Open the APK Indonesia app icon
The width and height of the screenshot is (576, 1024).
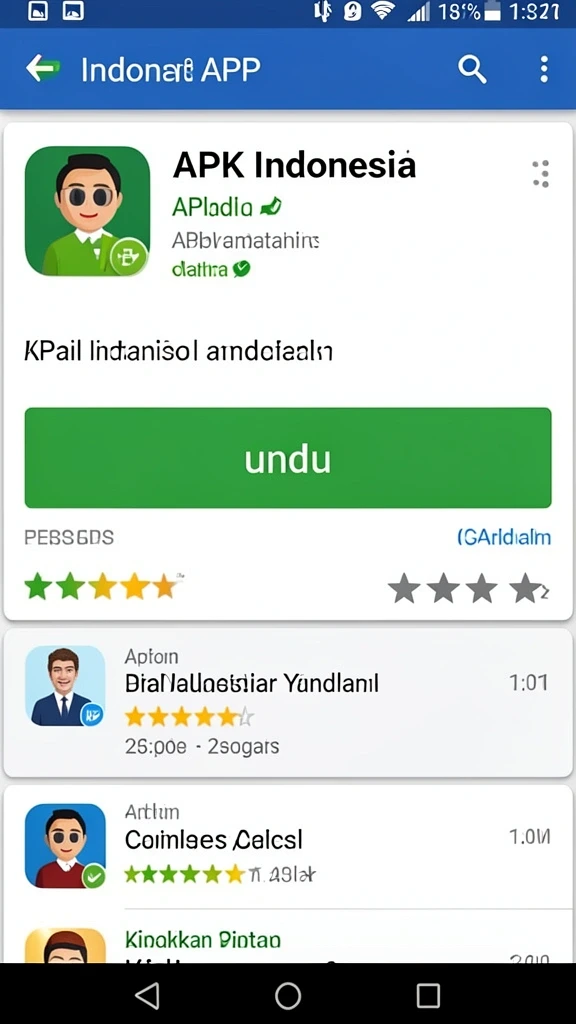click(88, 211)
